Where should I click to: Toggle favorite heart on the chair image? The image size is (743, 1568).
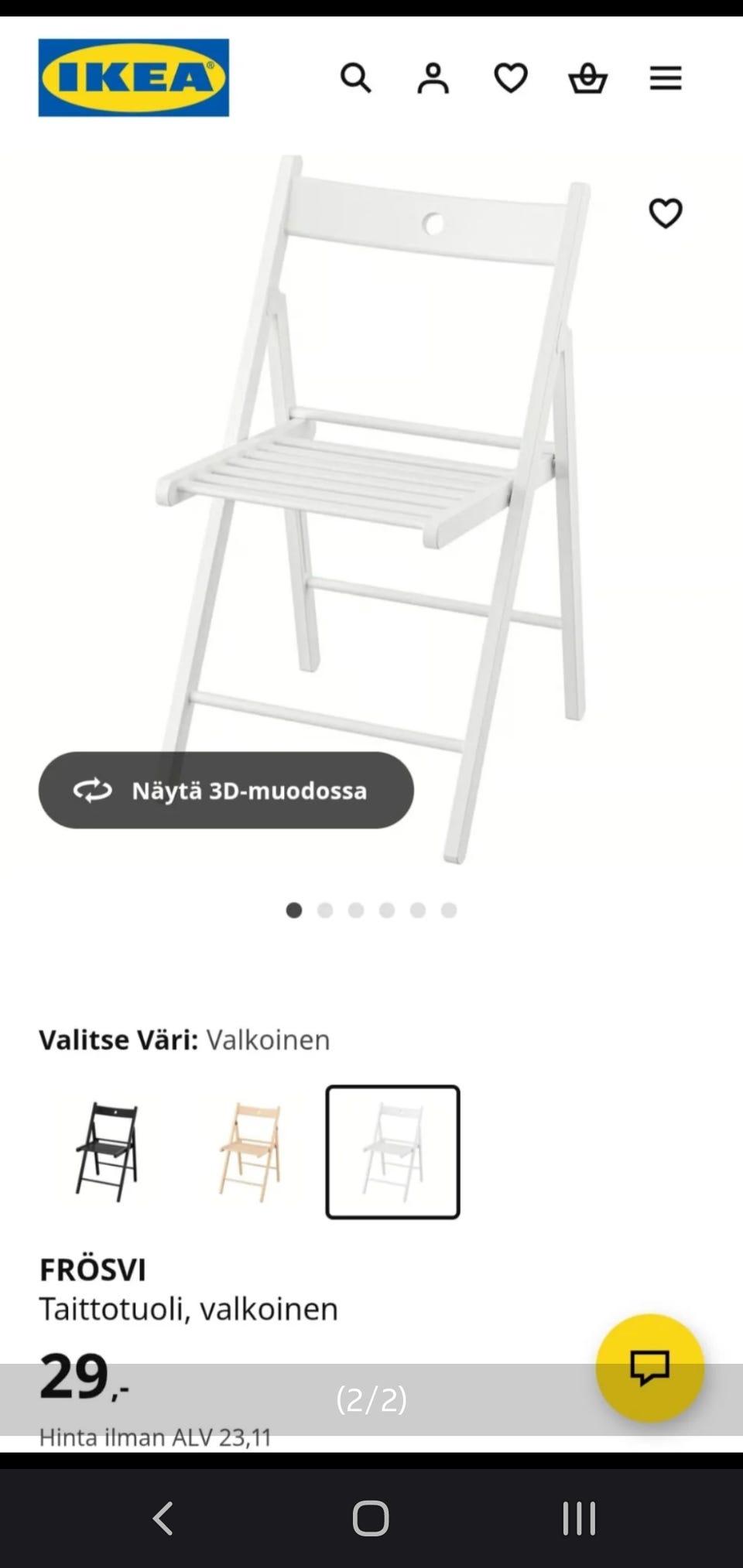coord(666,214)
